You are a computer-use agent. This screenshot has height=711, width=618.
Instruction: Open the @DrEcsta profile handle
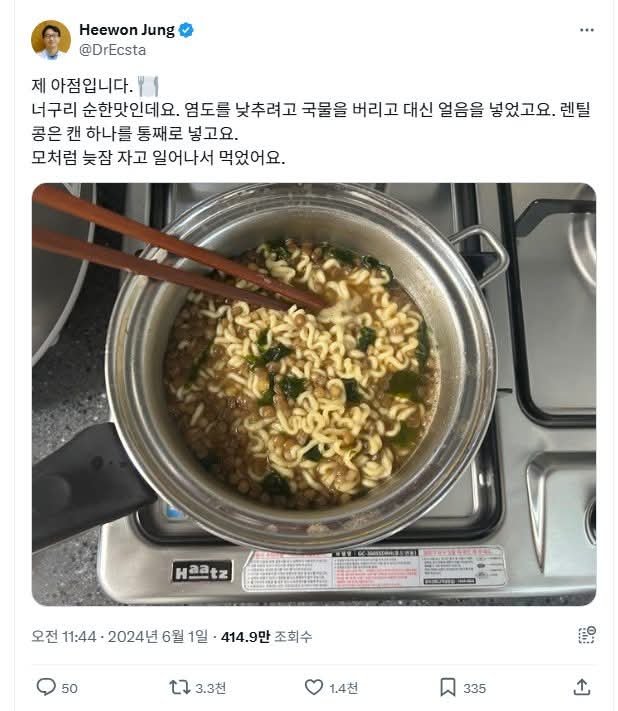pos(112,49)
